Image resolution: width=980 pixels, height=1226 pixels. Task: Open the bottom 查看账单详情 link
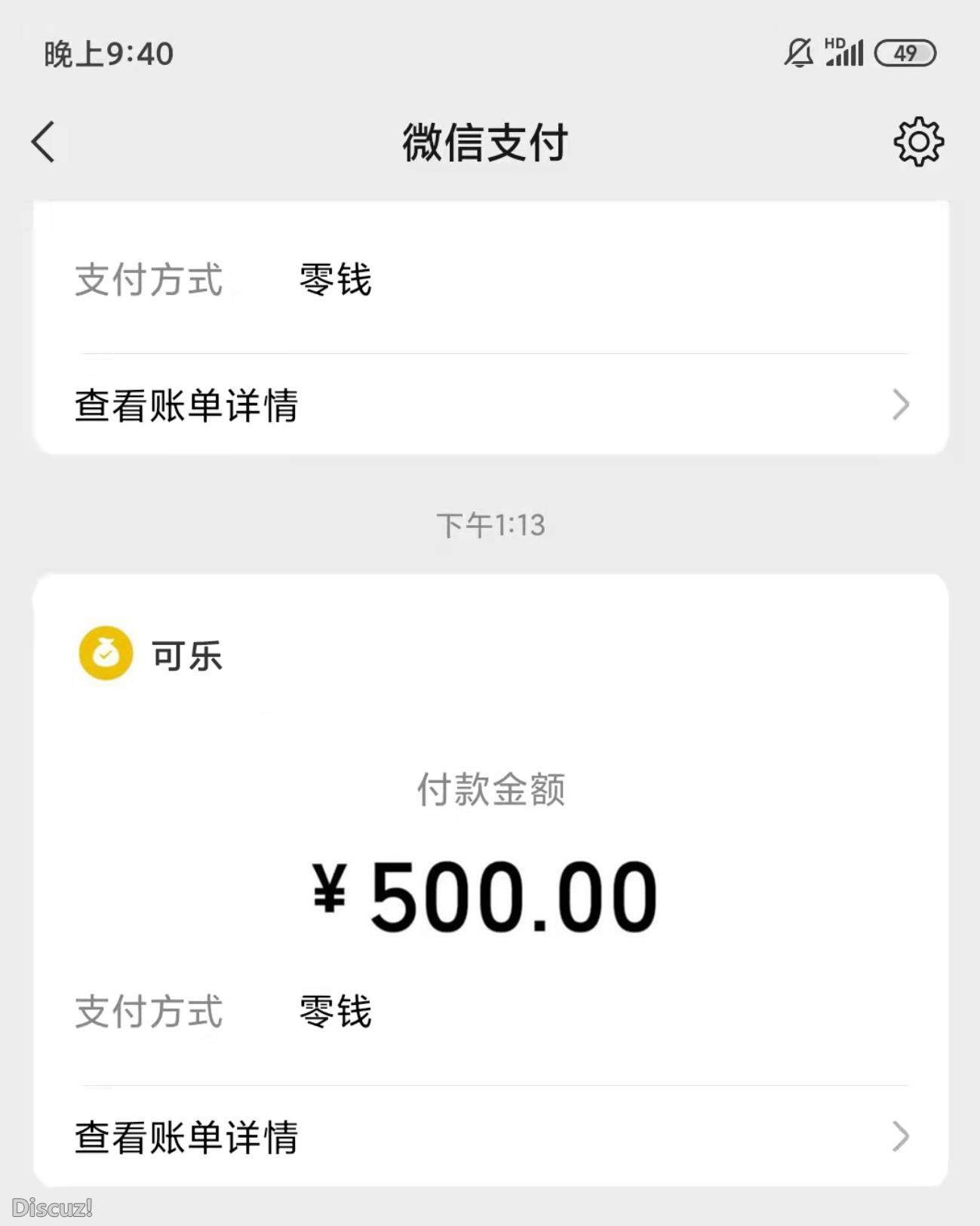tap(186, 1138)
